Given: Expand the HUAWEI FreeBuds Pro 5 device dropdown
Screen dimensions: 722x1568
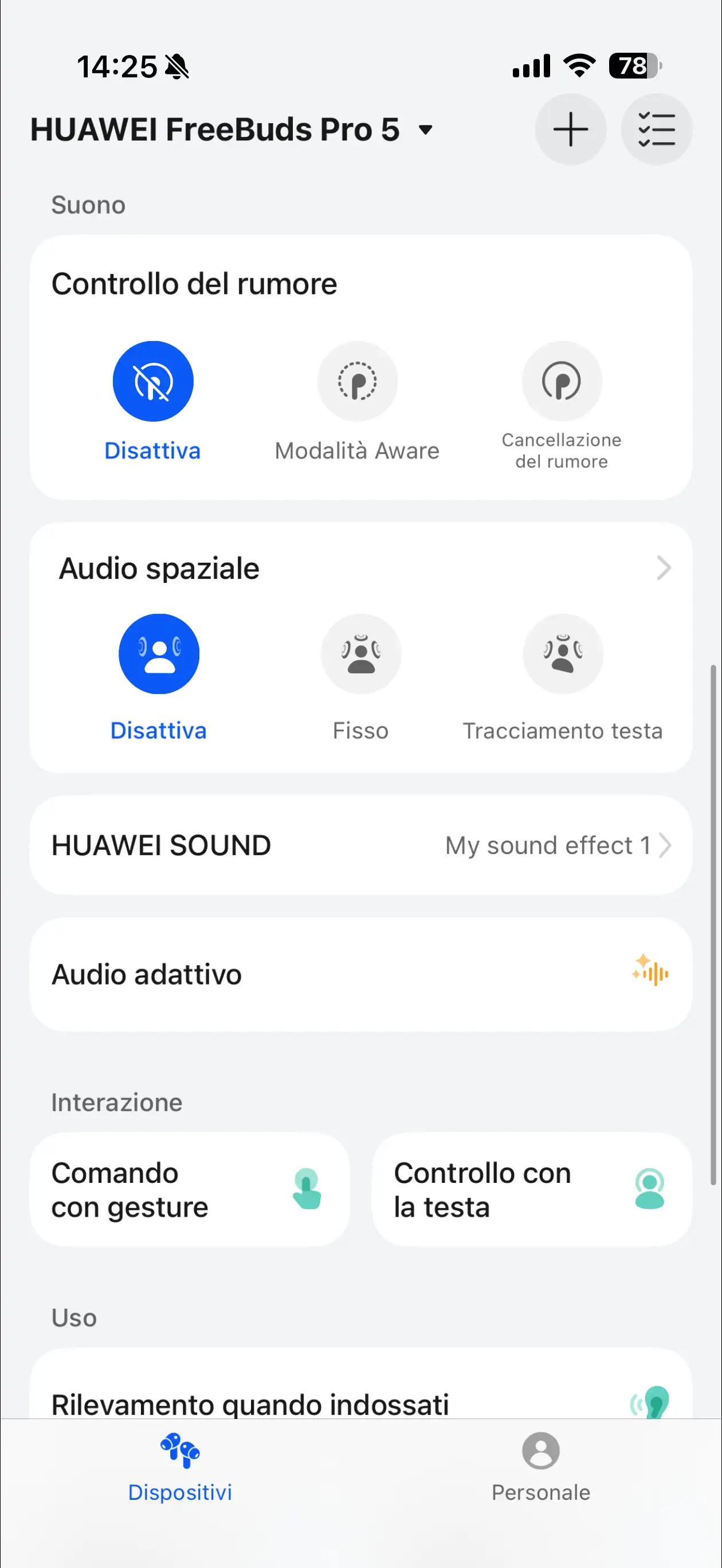Looking at the screenshot, I should coord(426,129).
